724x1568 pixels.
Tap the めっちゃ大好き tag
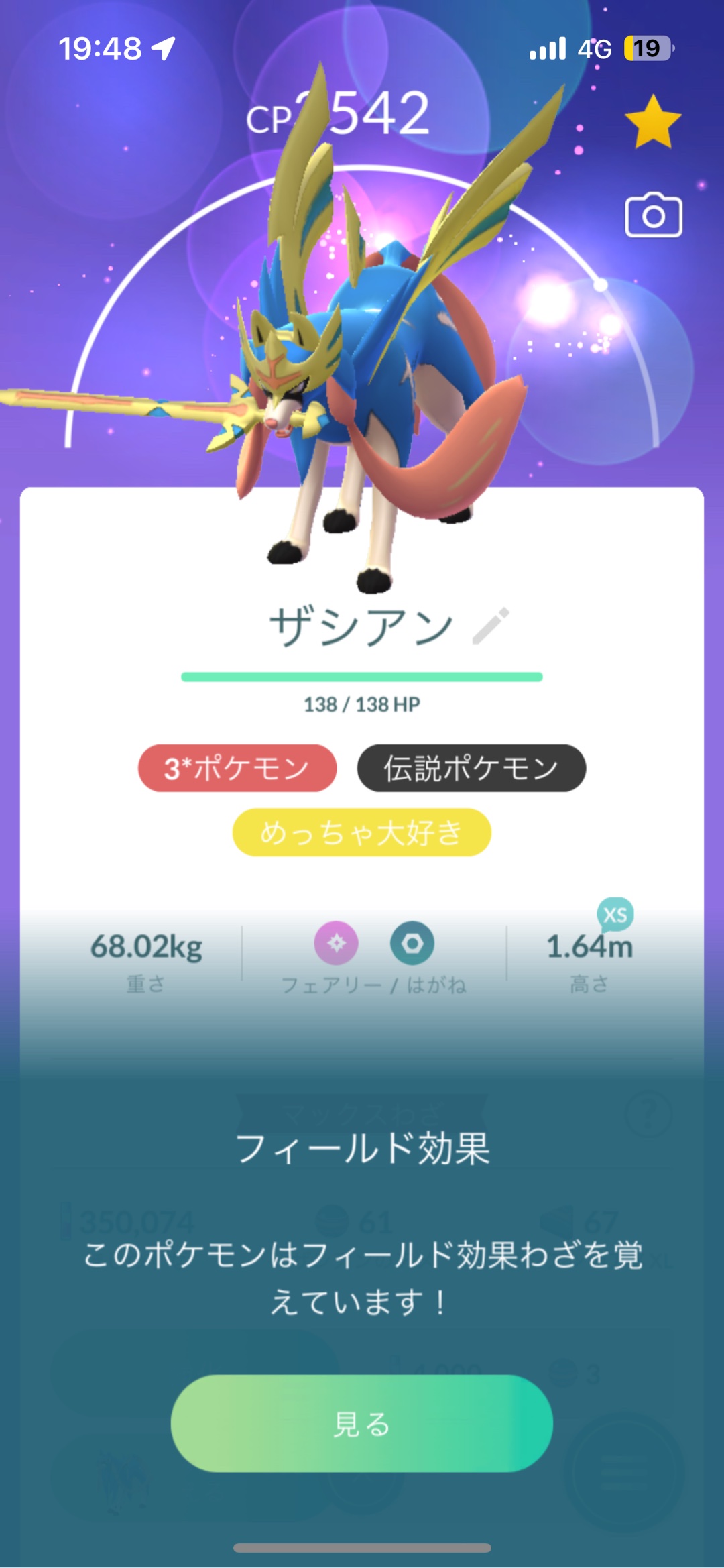point(361,832)
